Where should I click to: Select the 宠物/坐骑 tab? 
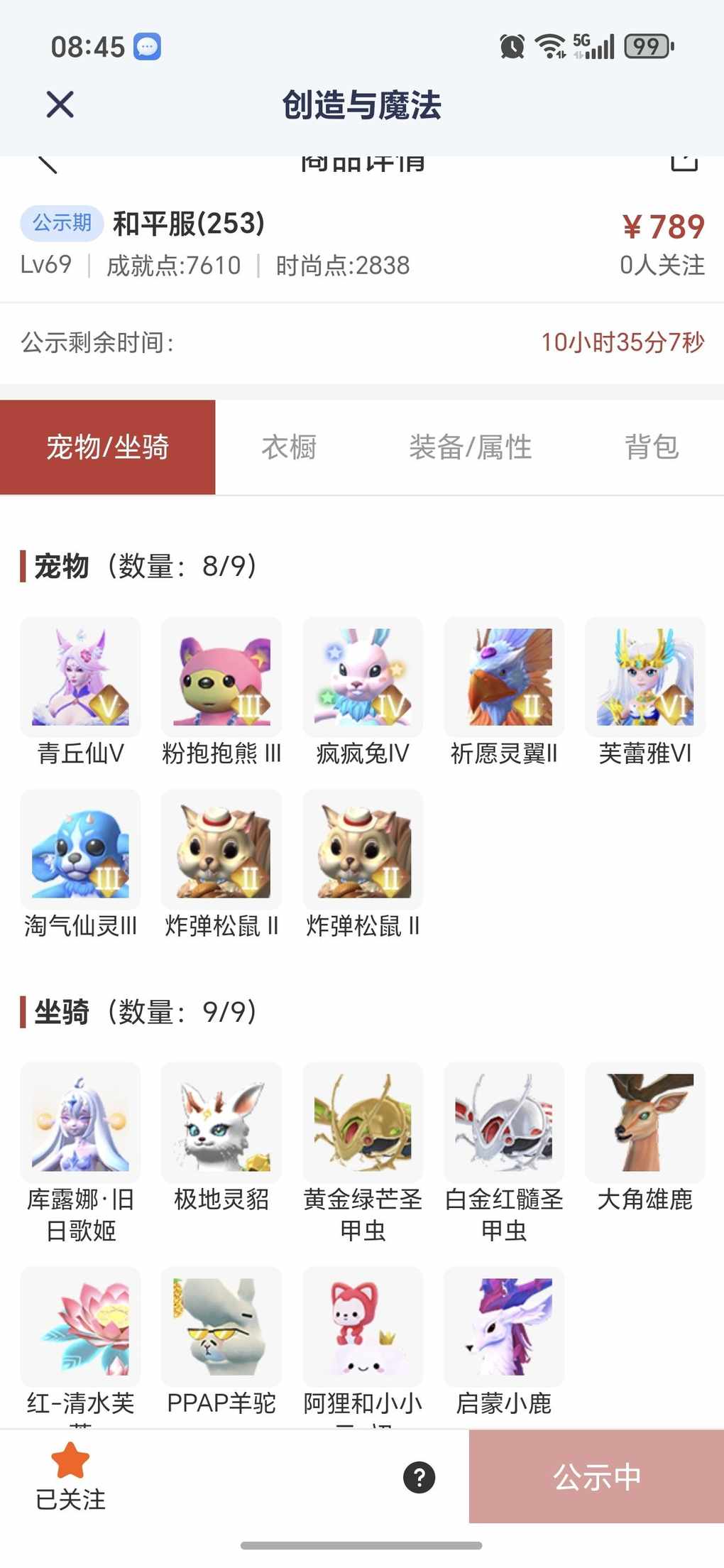point(108,447)
